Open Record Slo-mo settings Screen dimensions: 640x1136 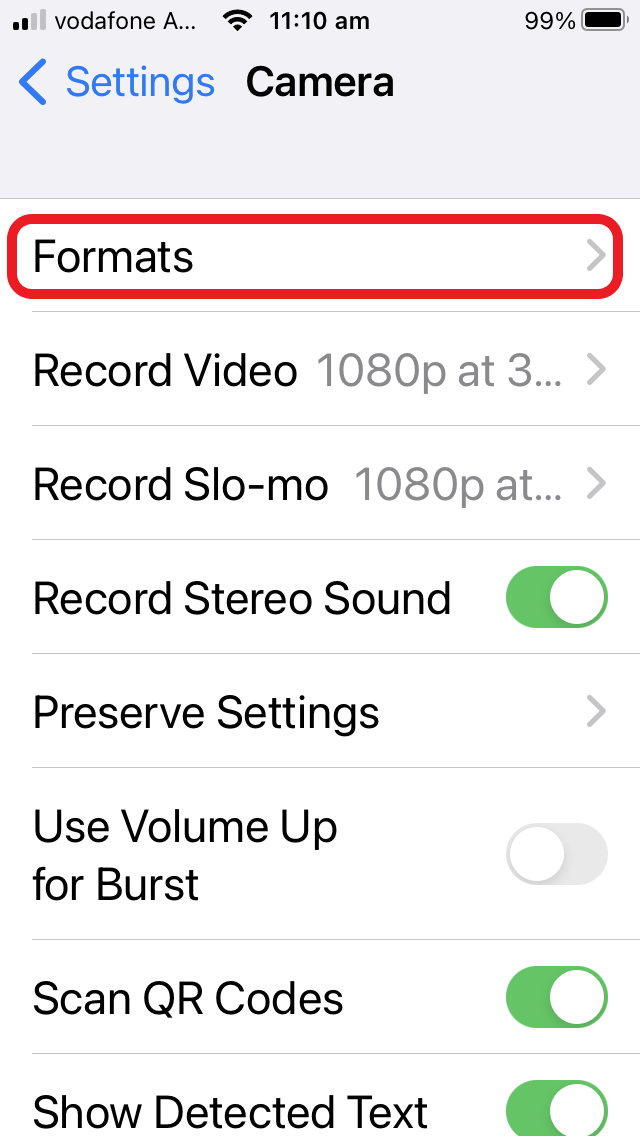pos(320,485)
